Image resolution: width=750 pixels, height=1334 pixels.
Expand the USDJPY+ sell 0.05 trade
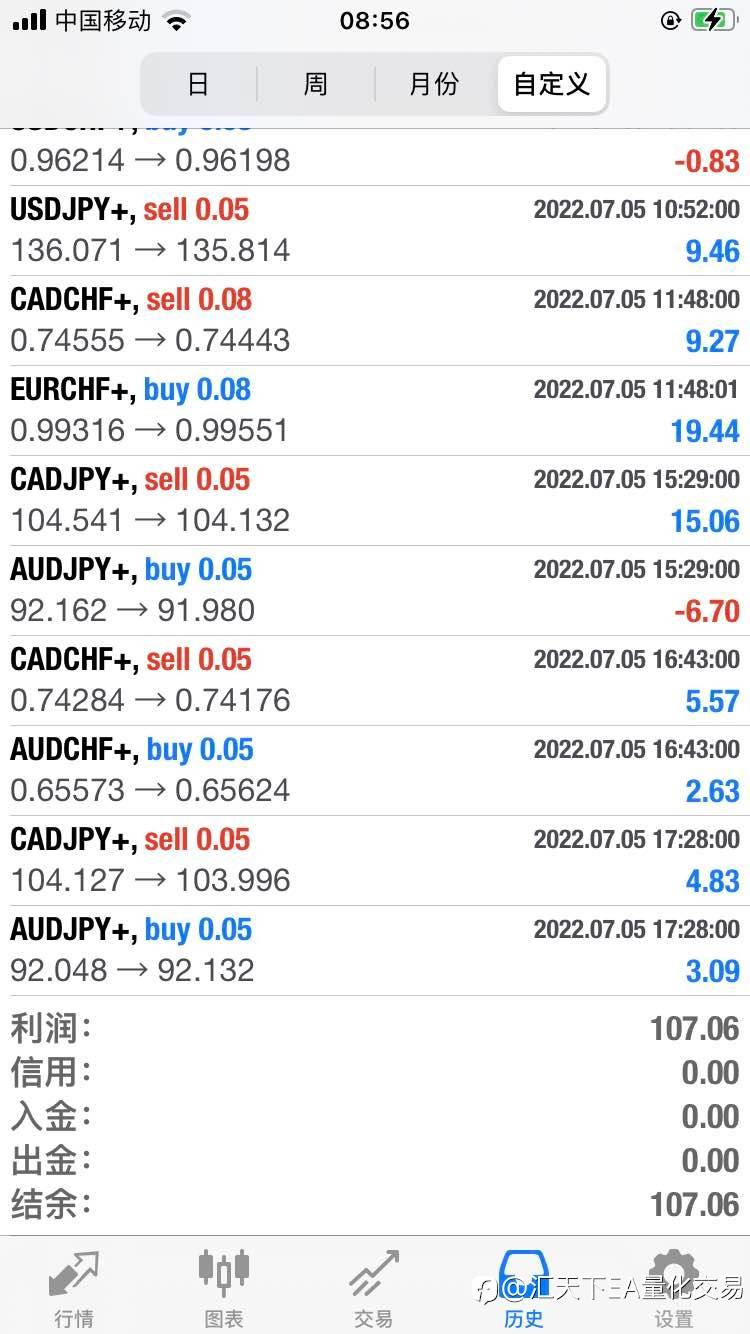point(375,230)
